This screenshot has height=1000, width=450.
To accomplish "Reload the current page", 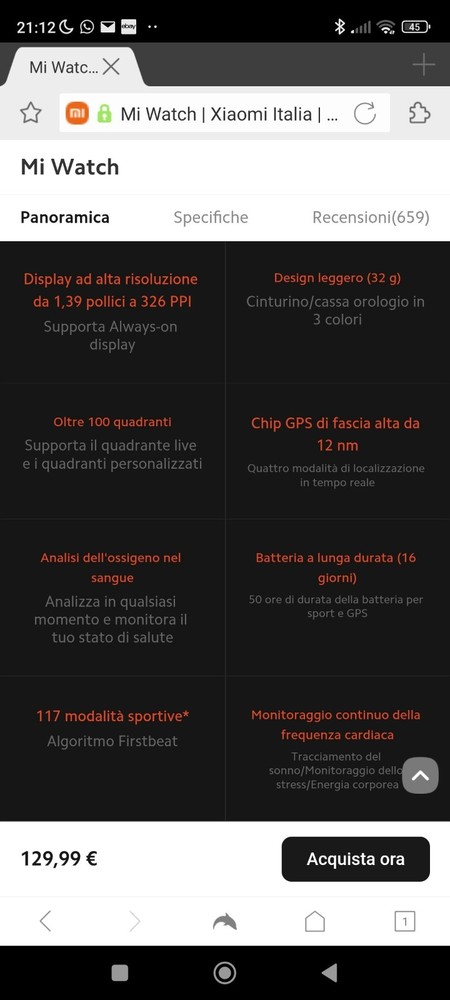I will coord(365,114).
